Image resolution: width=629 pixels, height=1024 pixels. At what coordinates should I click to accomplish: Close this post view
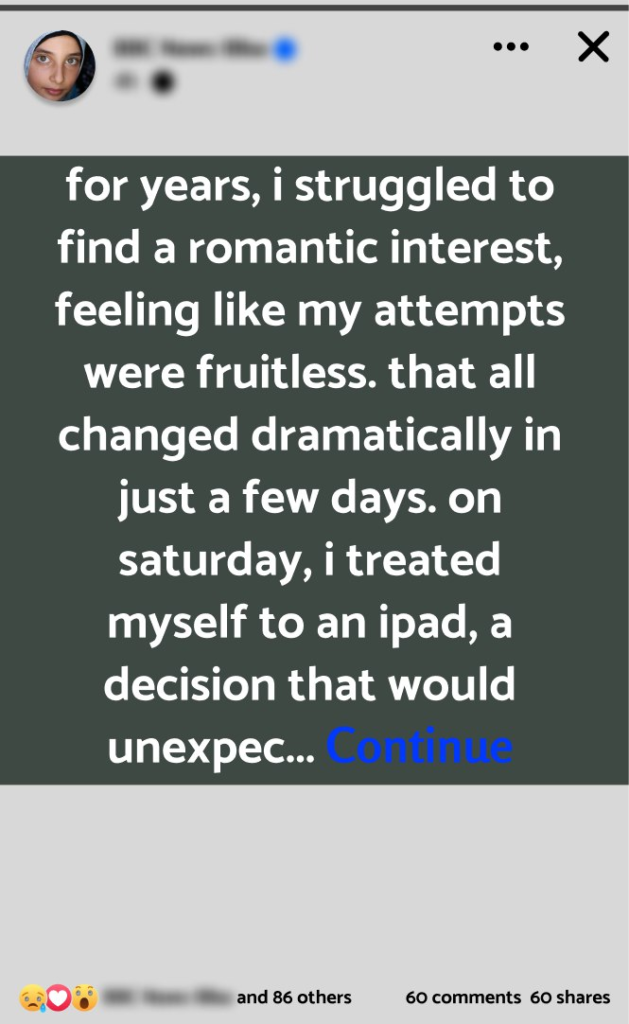[x=593, y=47]
